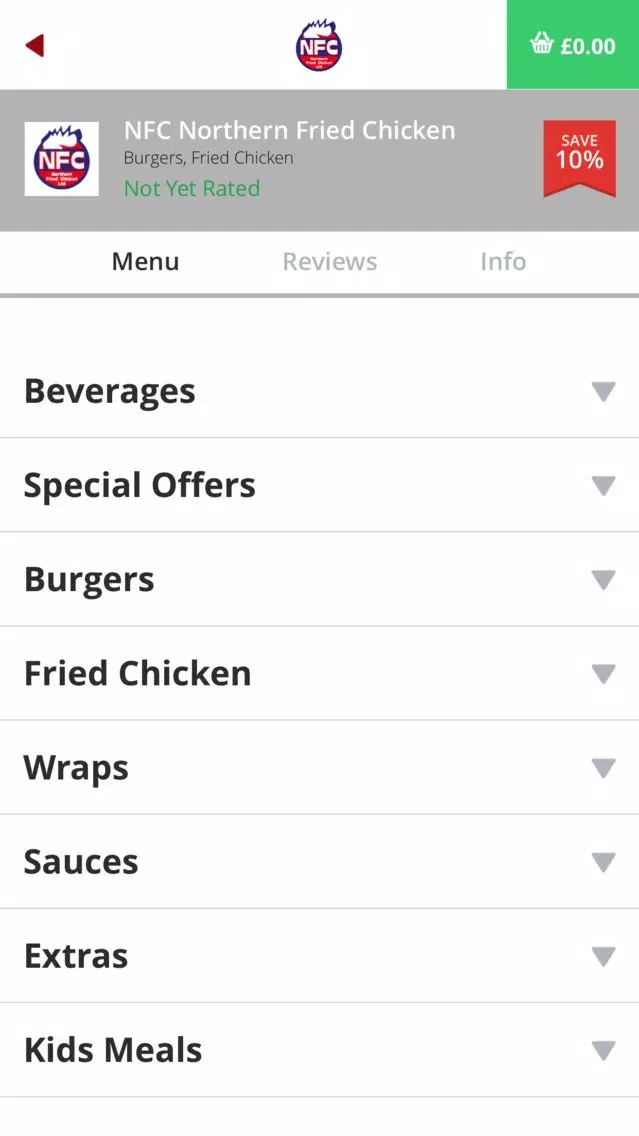Expand the Burgers category

[x=320, y=580]
